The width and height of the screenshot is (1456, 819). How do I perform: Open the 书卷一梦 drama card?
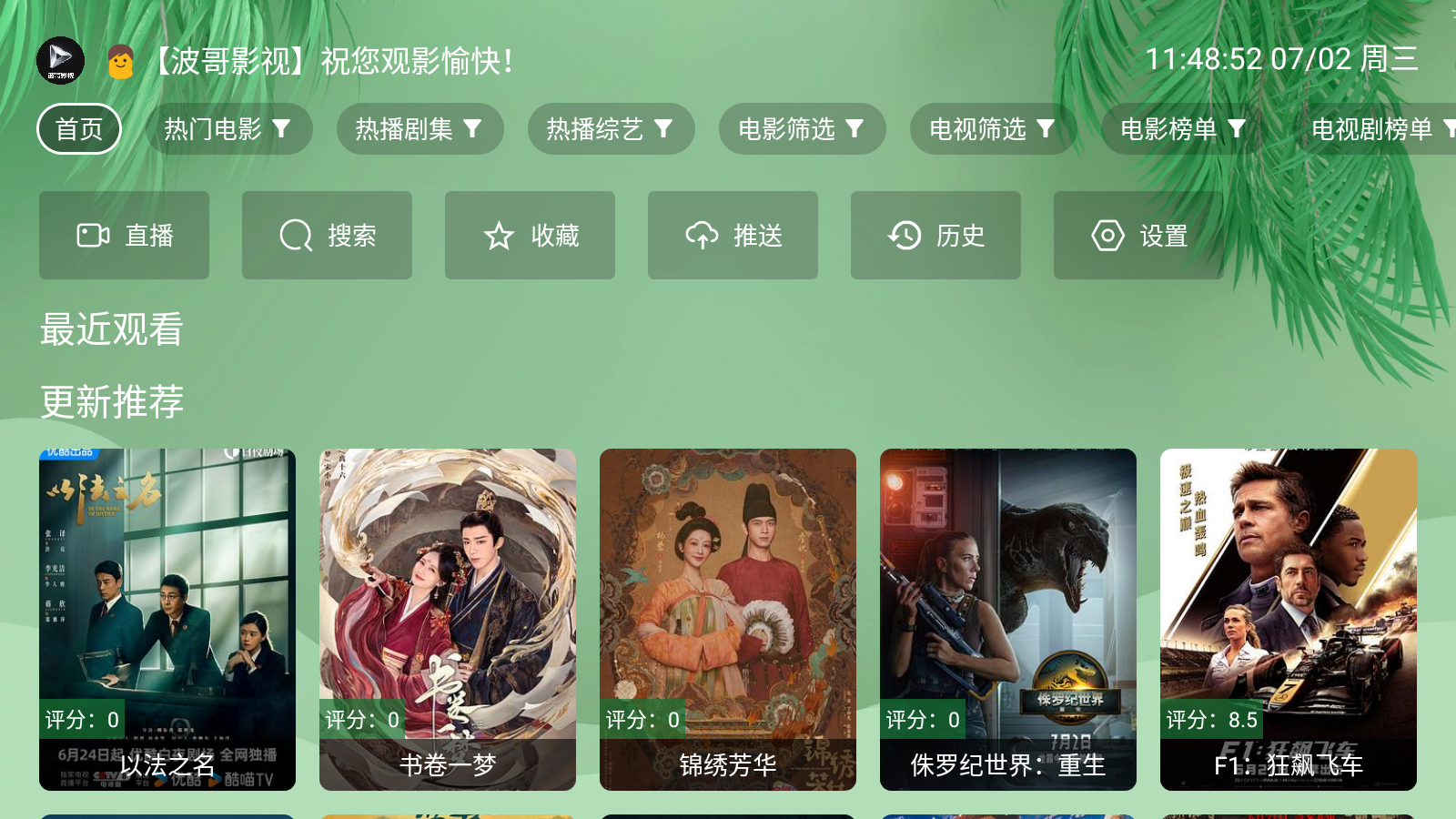pyautogui.click(x=448, y=619)
